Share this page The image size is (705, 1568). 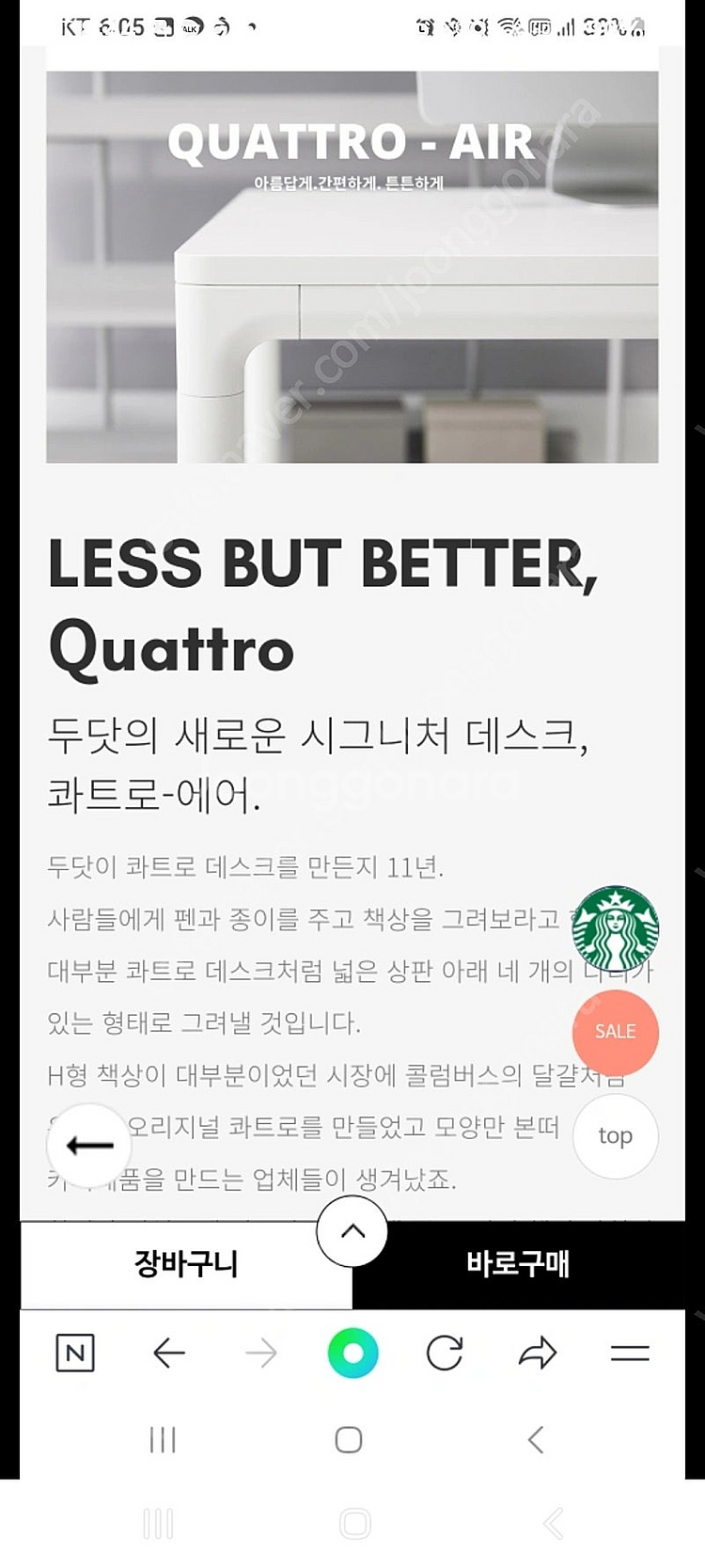538,1354
